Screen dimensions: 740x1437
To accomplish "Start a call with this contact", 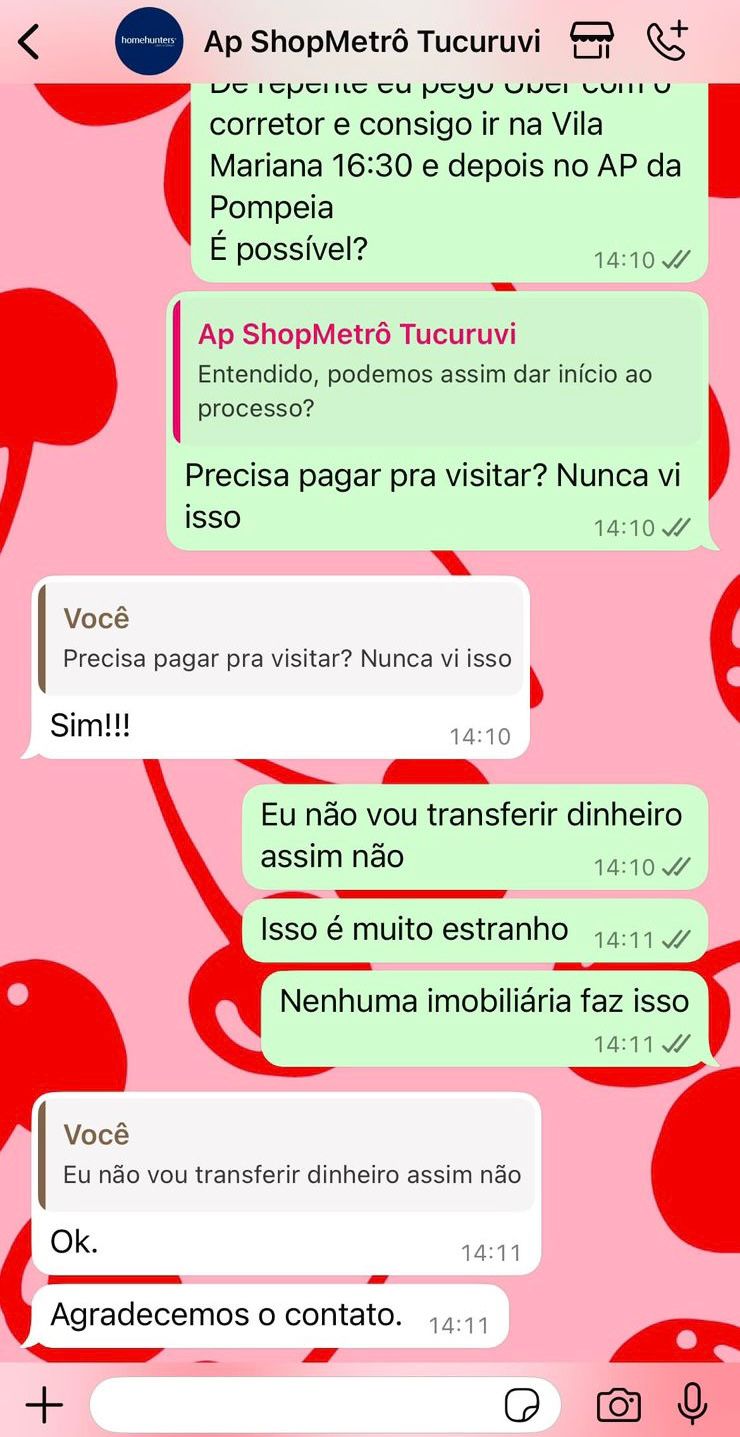I will pos(667,42).
